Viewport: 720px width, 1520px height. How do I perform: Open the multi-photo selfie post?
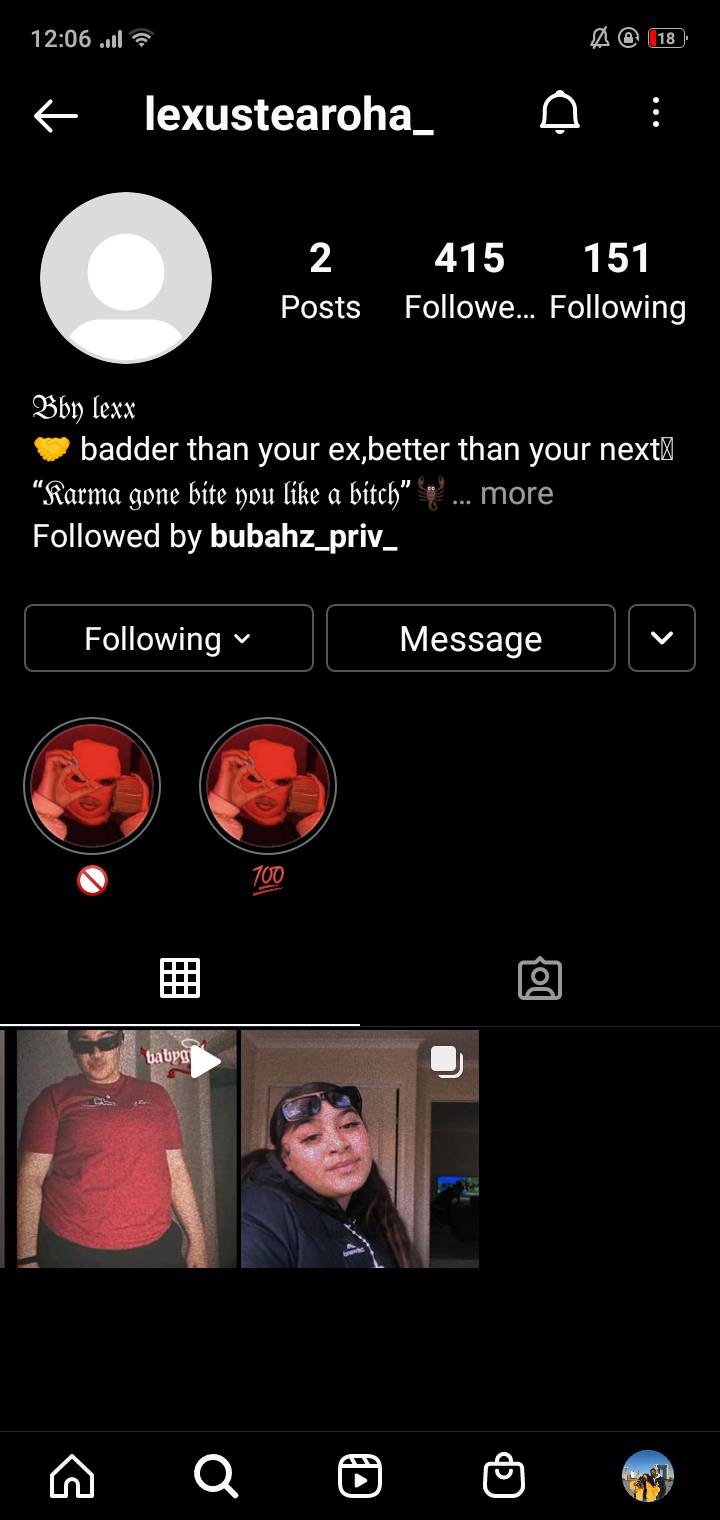[360, 1148]
